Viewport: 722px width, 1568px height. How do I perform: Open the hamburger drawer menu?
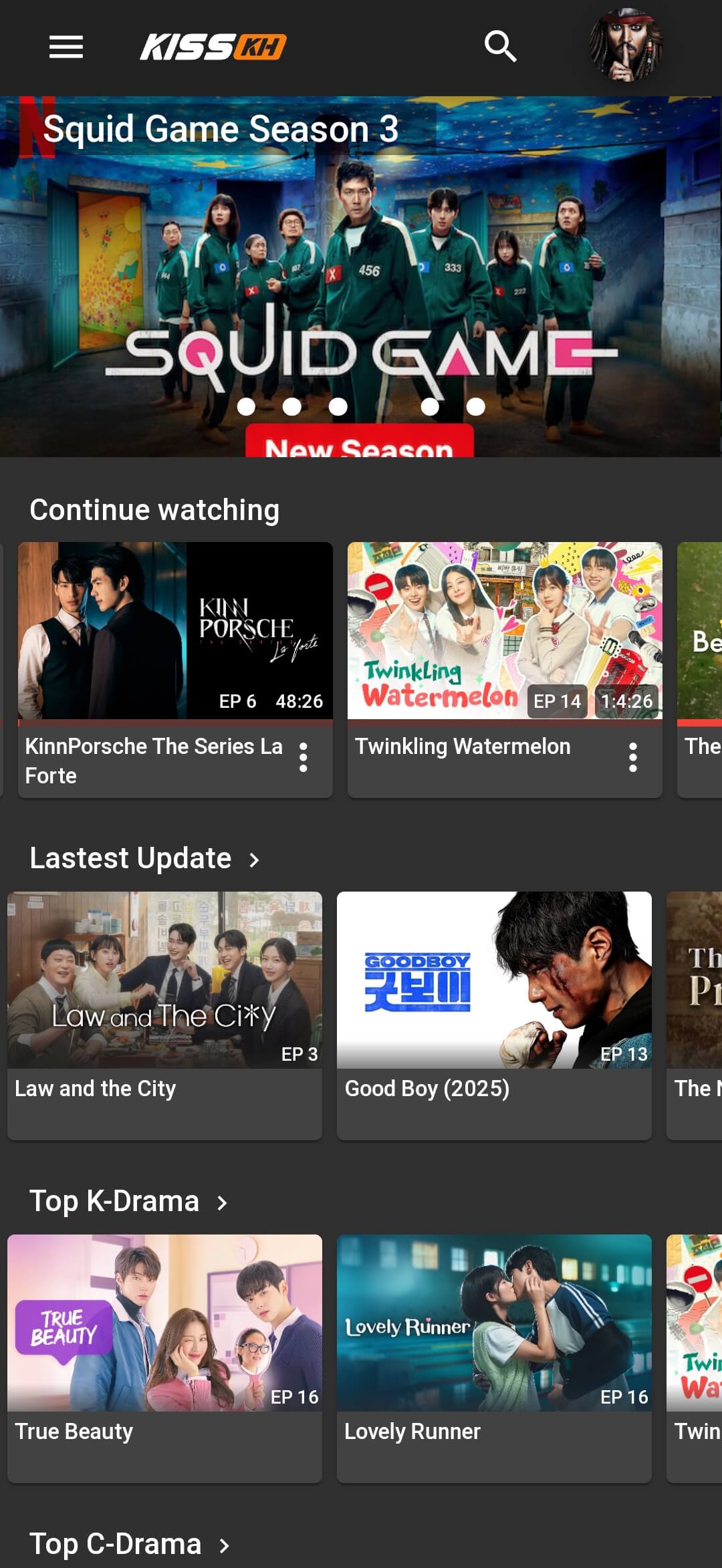click(66, 47)
